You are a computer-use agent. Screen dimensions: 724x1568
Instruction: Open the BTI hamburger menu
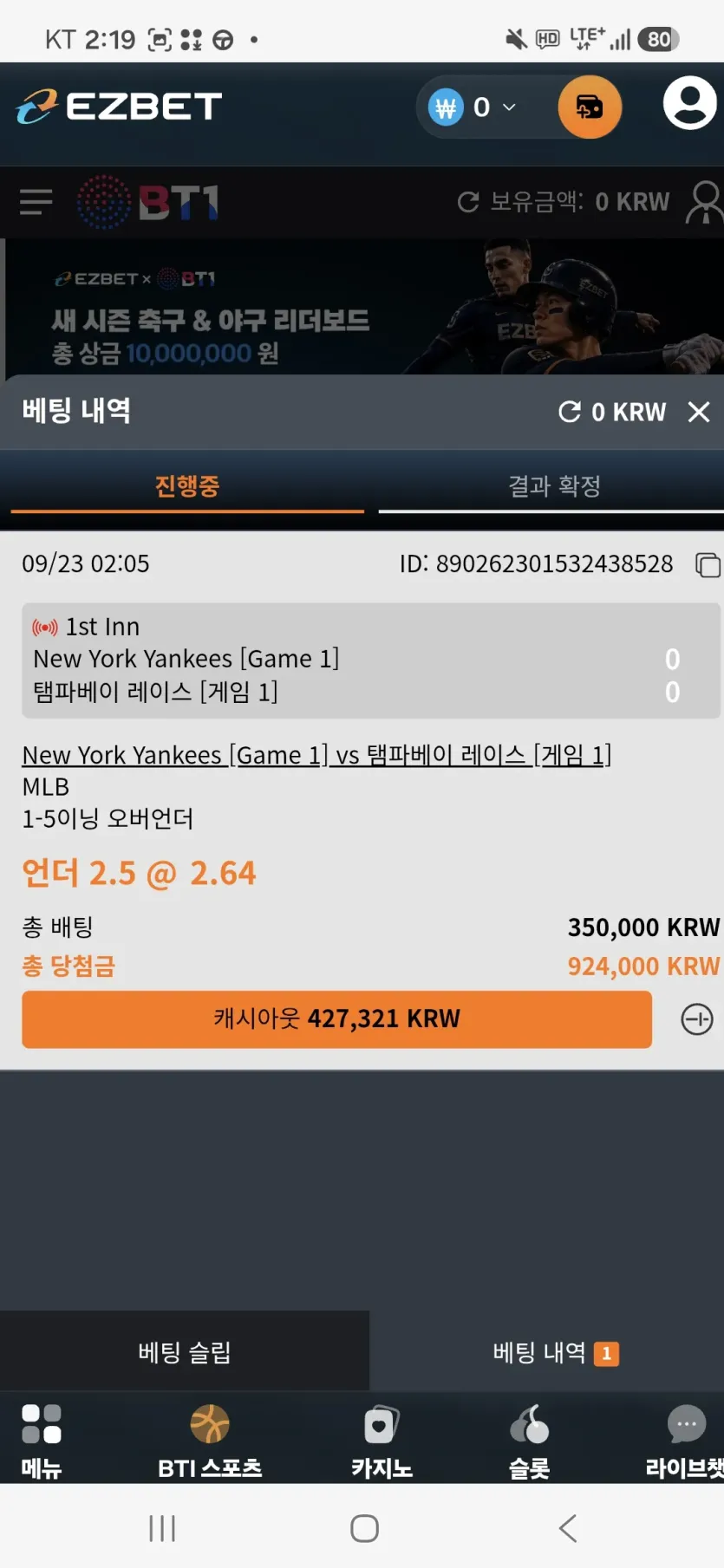click(x=36, y=202)
